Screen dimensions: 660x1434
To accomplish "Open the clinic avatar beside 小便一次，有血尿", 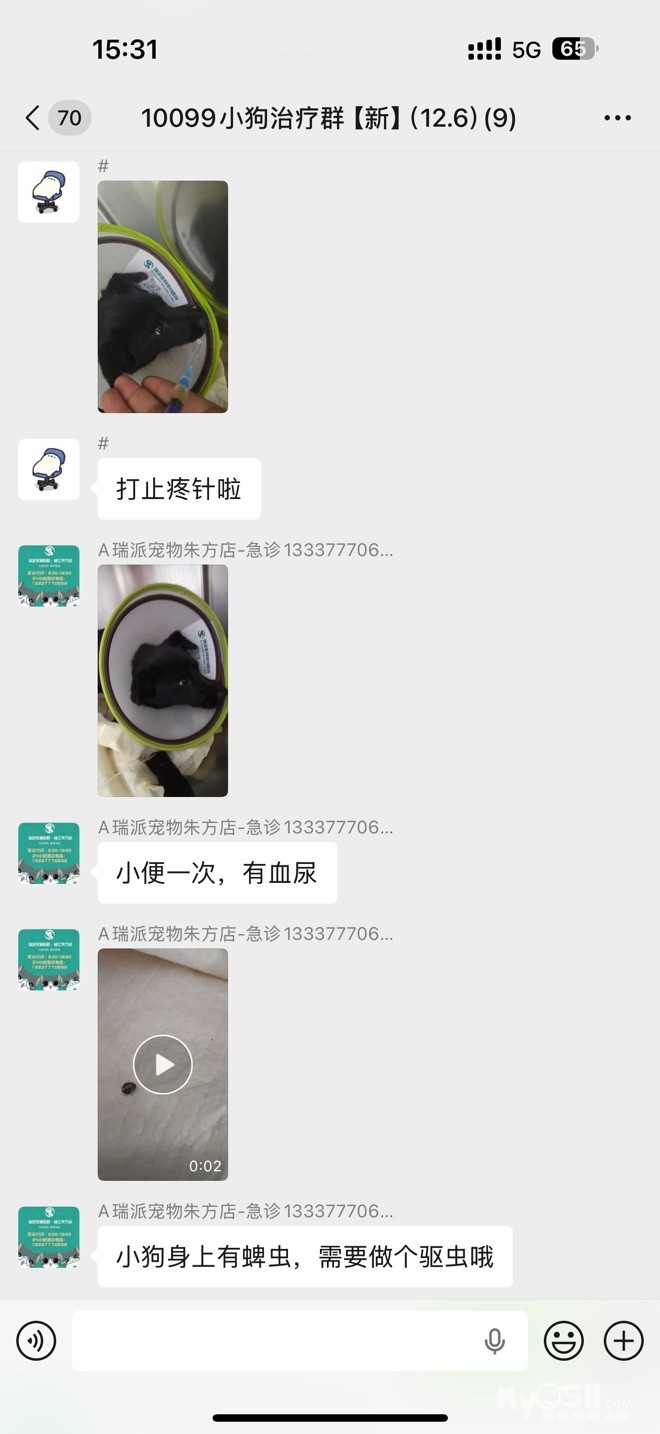I will (x=48, y=853).
